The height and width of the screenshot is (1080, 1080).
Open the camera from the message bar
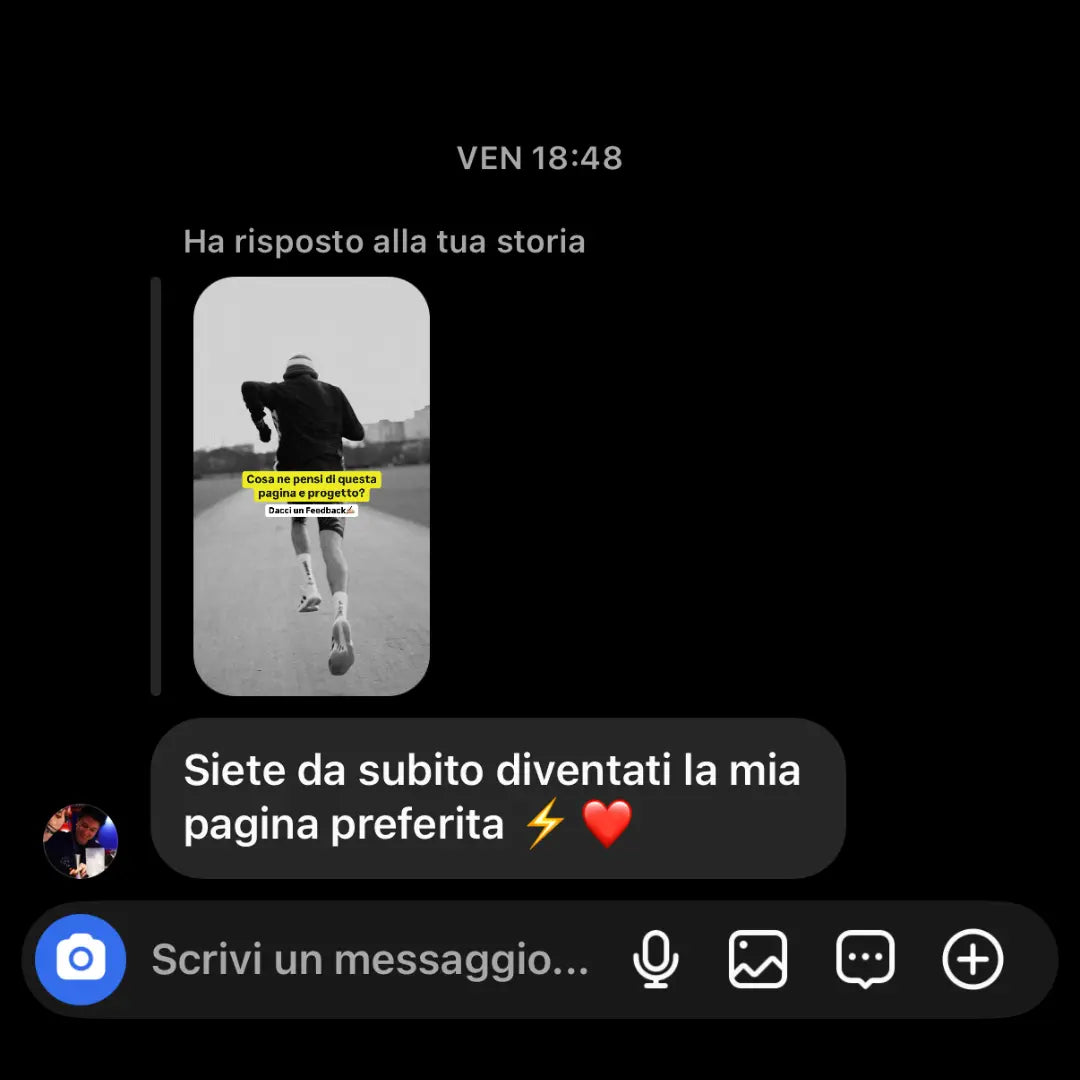pyautogui.click(x=80, y=960)
